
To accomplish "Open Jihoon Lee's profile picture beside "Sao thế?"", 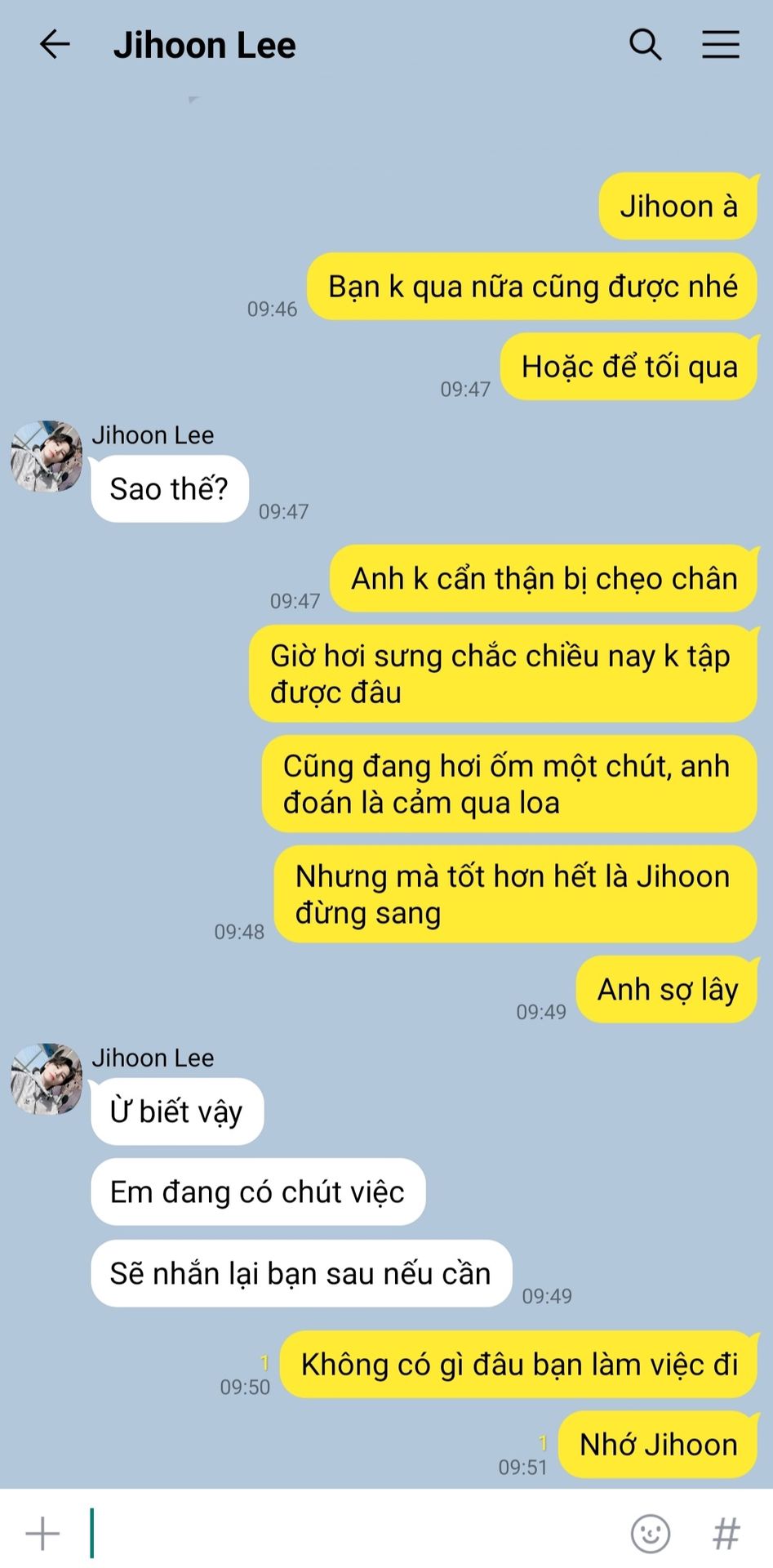I will 47,456.
